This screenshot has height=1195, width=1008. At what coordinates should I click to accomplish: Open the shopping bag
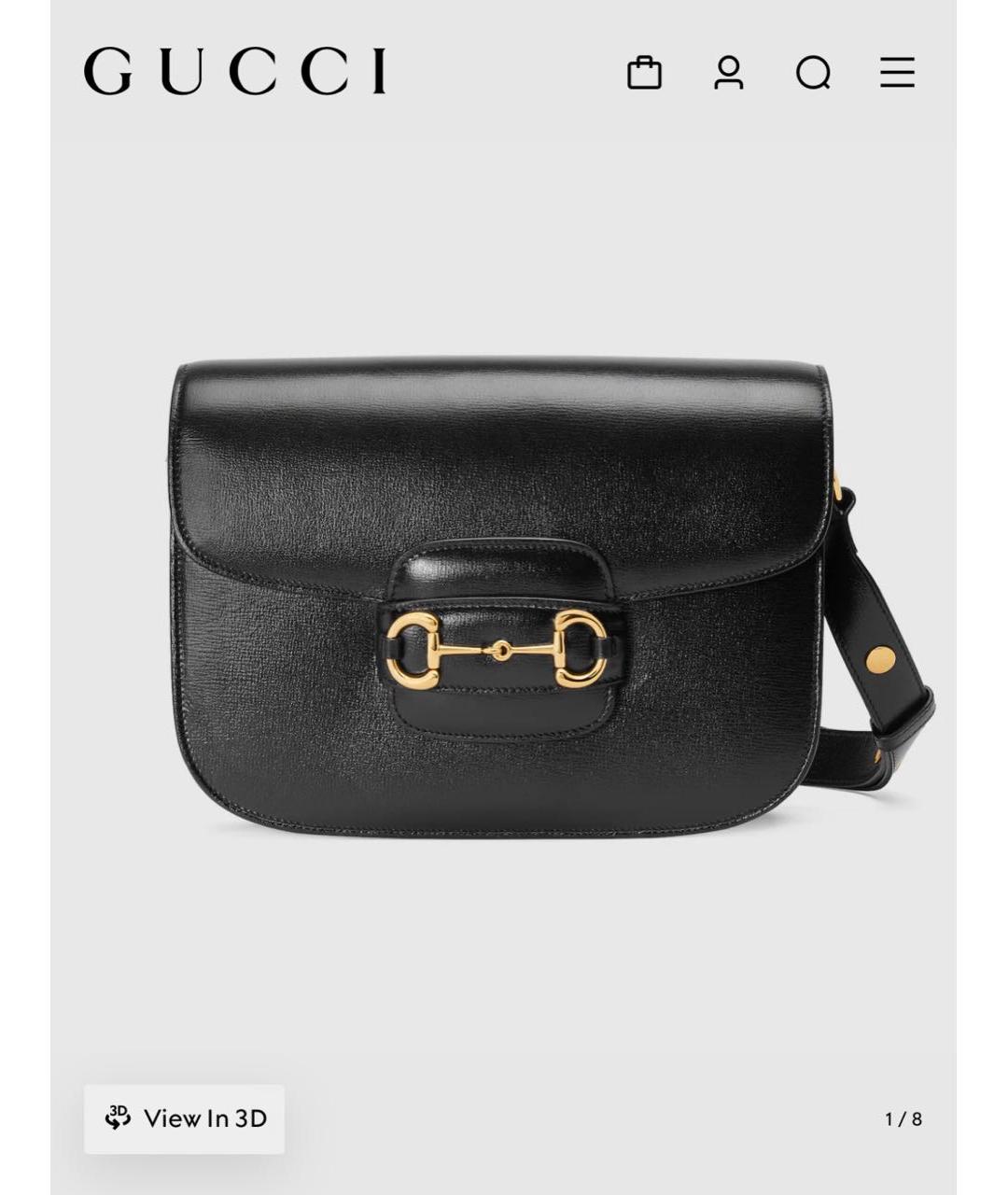click(x=644, y=73)
